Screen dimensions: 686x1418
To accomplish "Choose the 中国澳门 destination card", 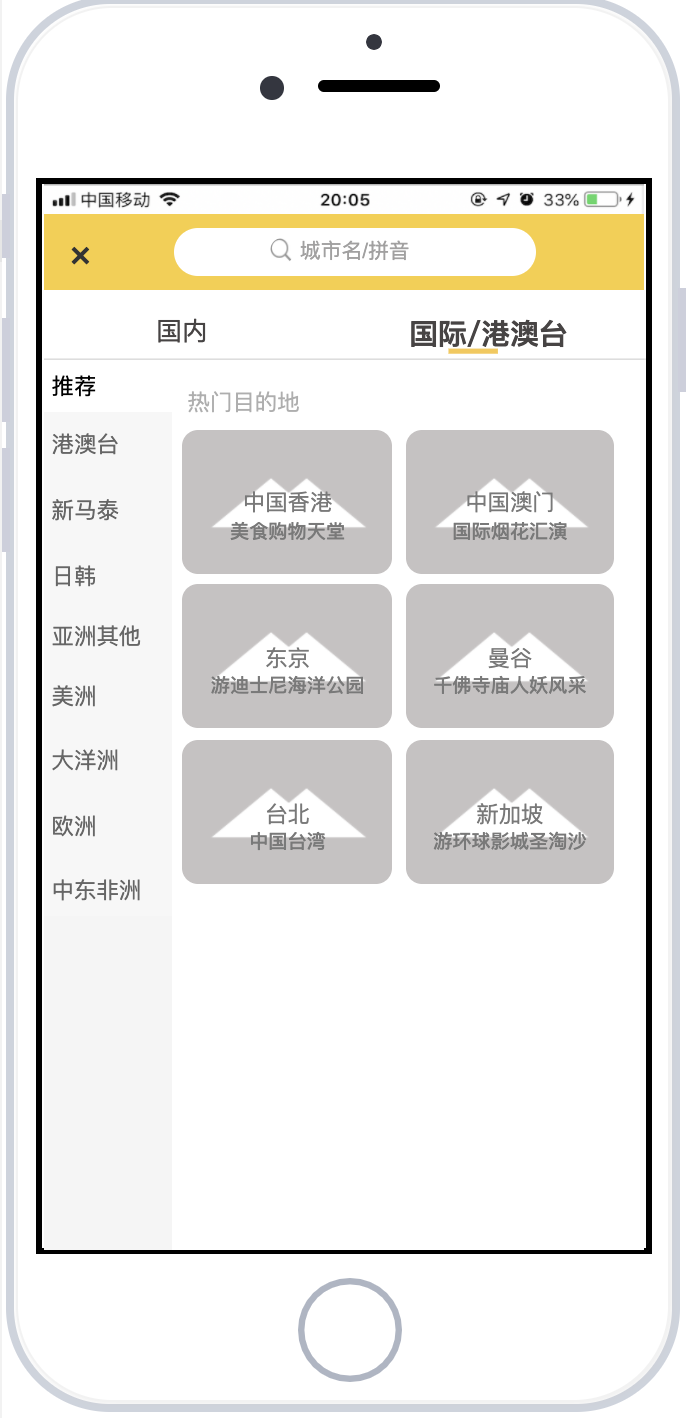I will 510,502.
